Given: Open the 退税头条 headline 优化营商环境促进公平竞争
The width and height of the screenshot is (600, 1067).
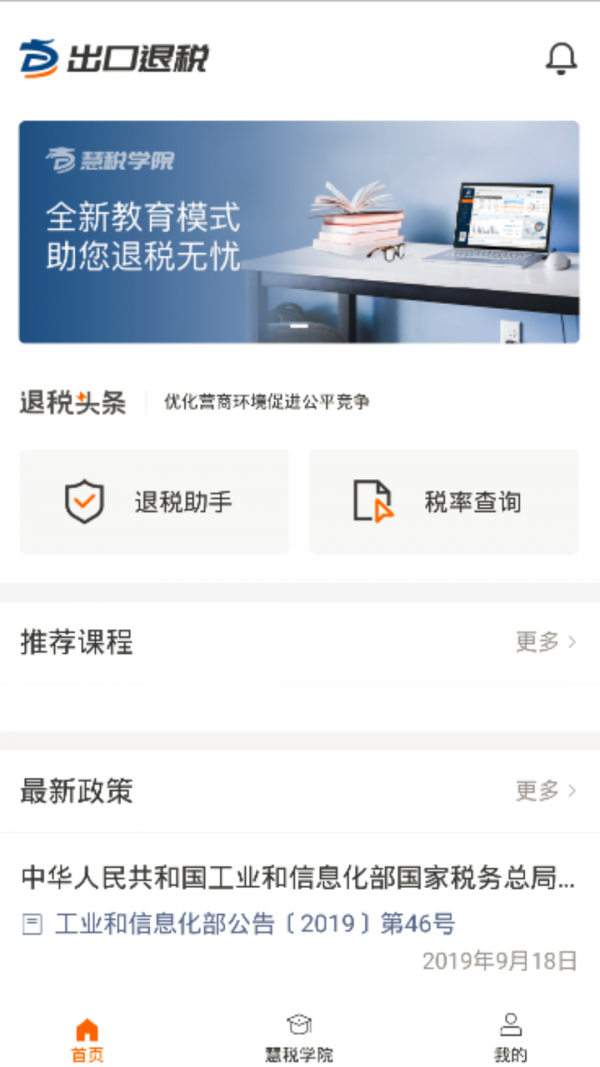Looking at the screenshot, I should click(x=267, y=403).
